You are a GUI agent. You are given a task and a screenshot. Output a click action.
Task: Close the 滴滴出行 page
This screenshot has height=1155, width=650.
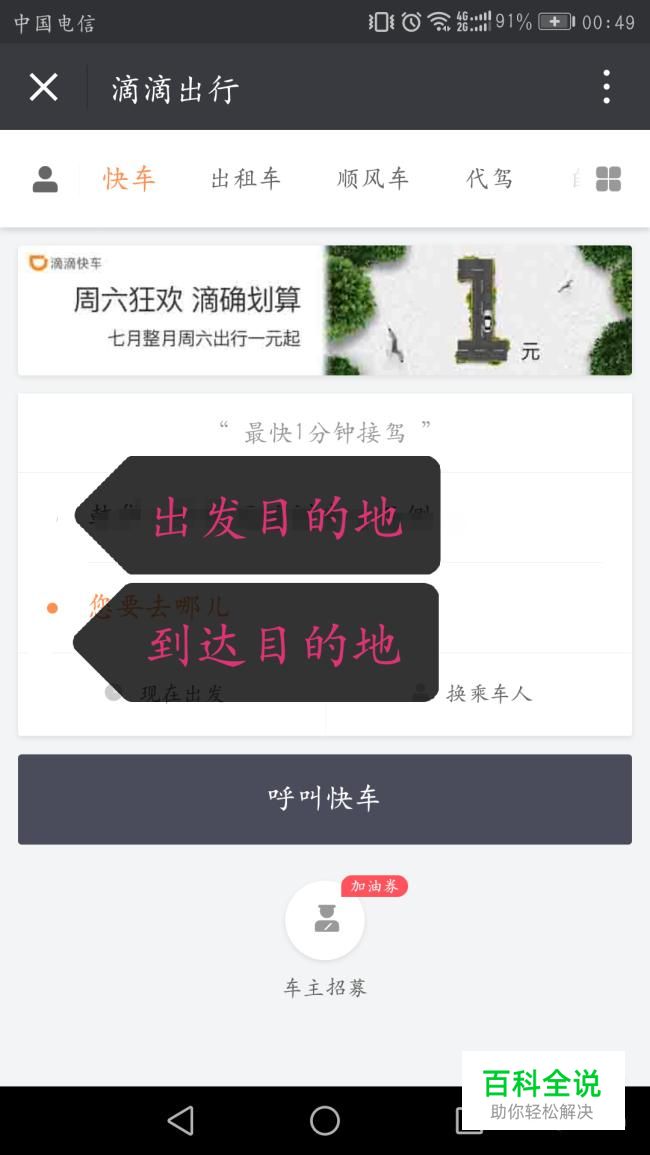43,88
